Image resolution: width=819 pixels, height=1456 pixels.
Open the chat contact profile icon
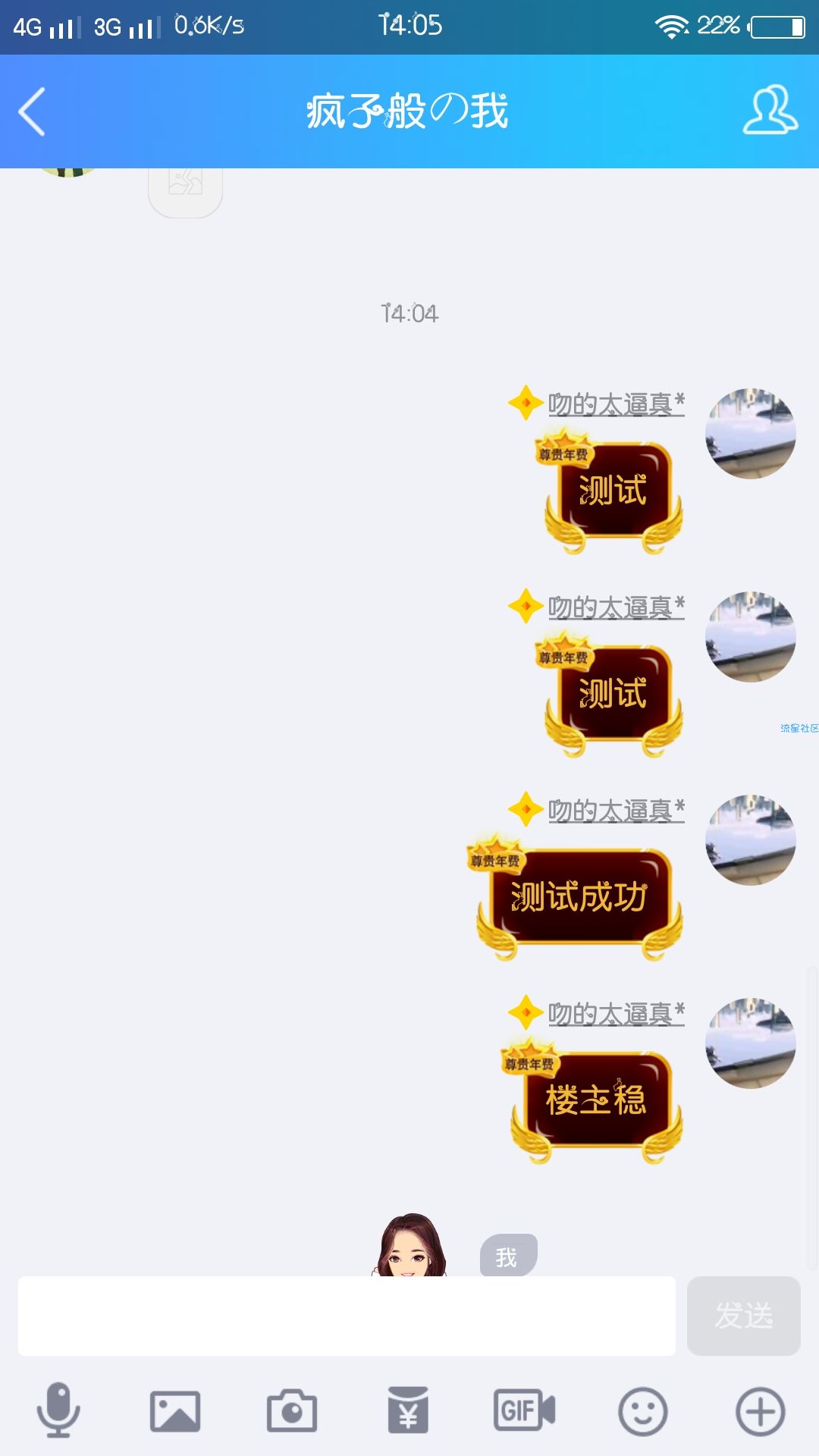tap(770, 111)
